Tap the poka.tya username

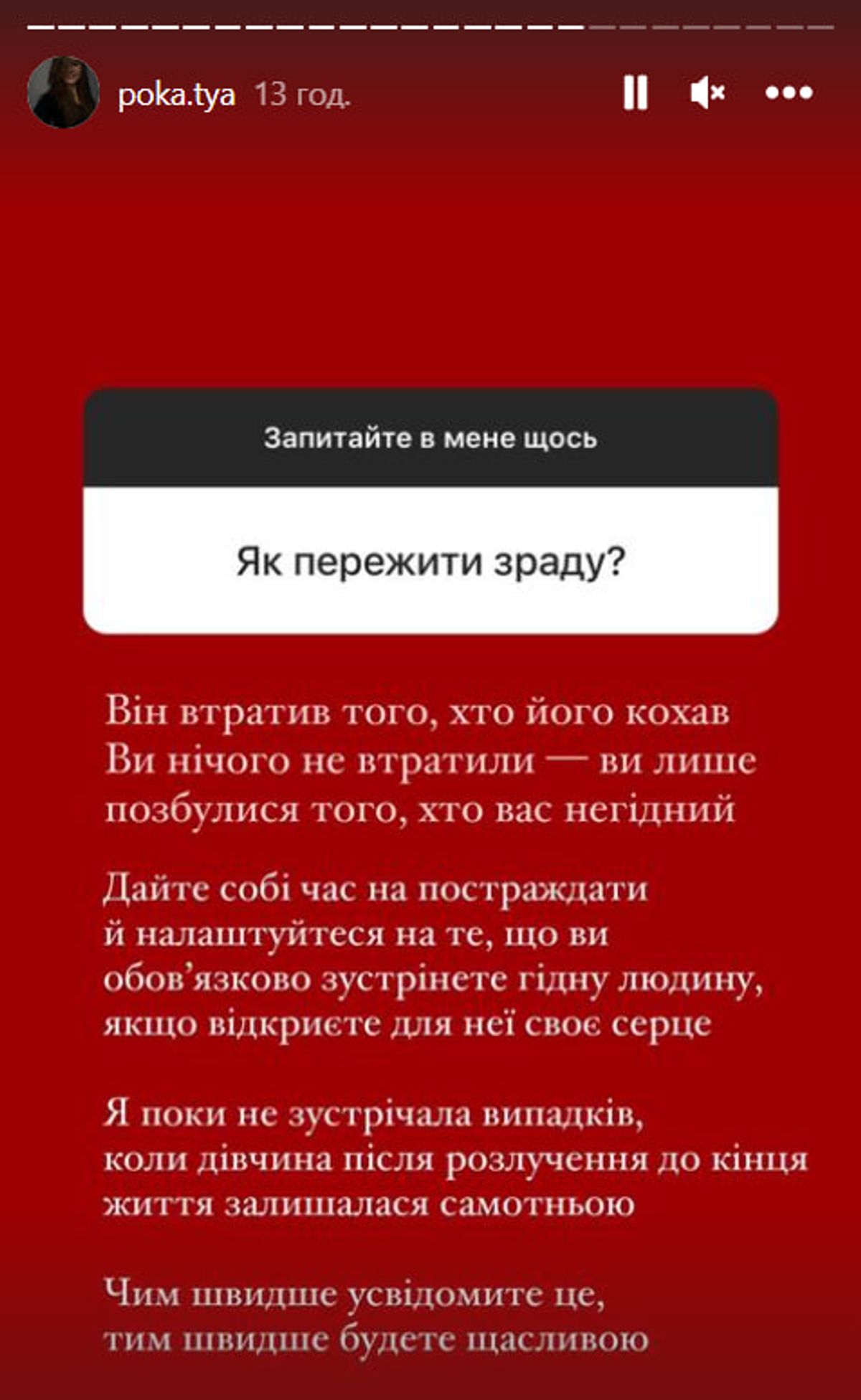click(176, 95)
